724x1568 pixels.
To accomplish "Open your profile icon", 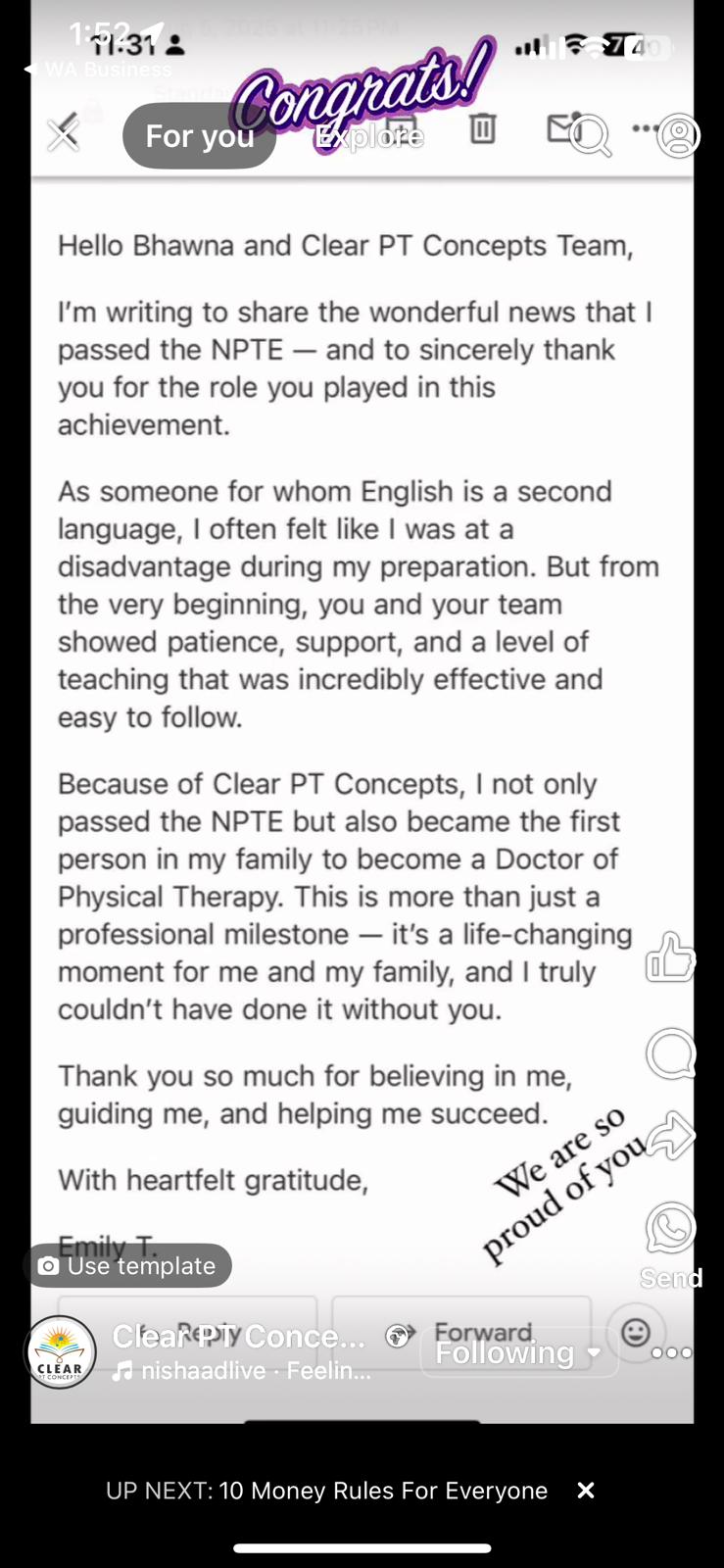I will tap(678, 135).
